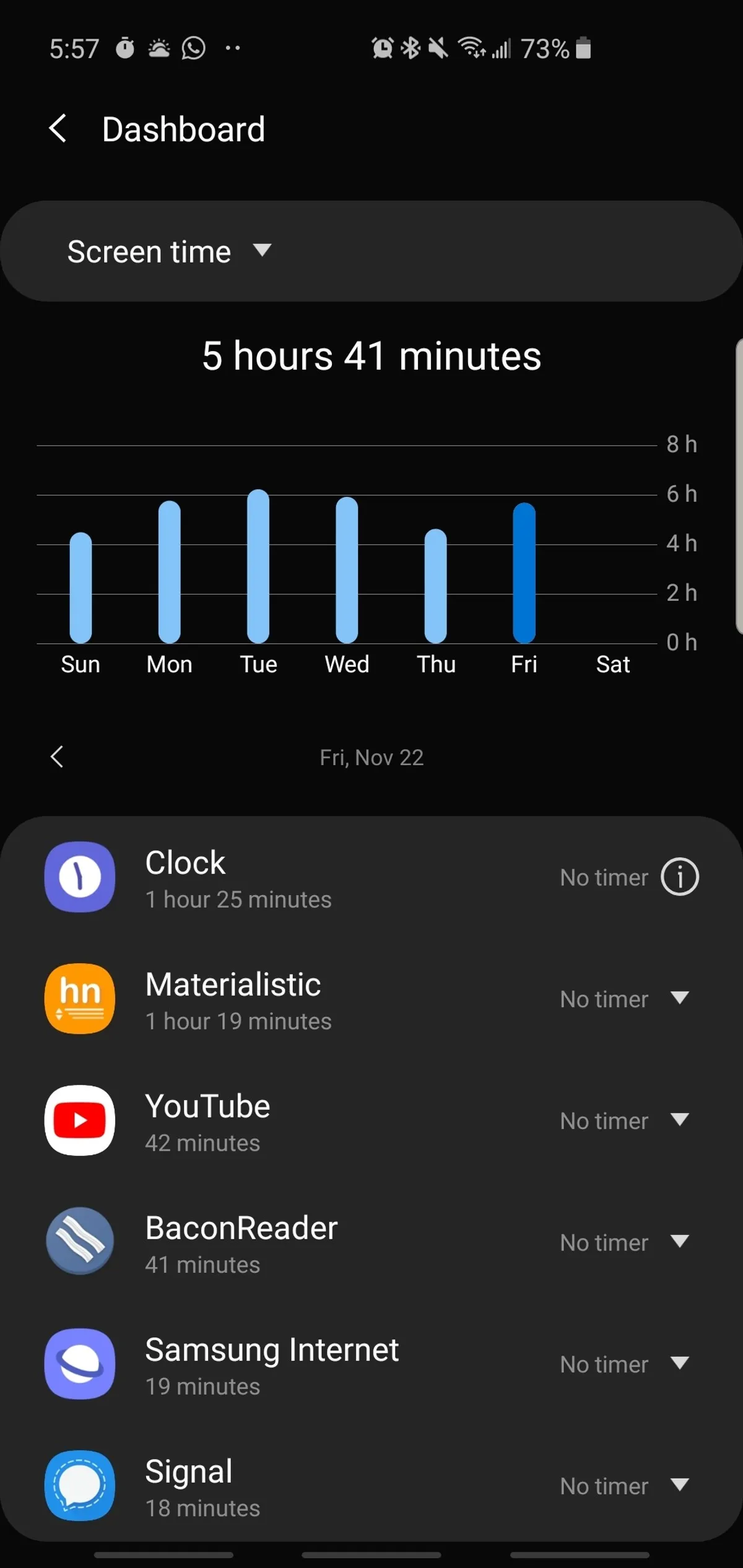Viewport: 743px width, 1568px height.
Task: Go to the previous day before Fri, Nov 22
Action: coord(57,756)
